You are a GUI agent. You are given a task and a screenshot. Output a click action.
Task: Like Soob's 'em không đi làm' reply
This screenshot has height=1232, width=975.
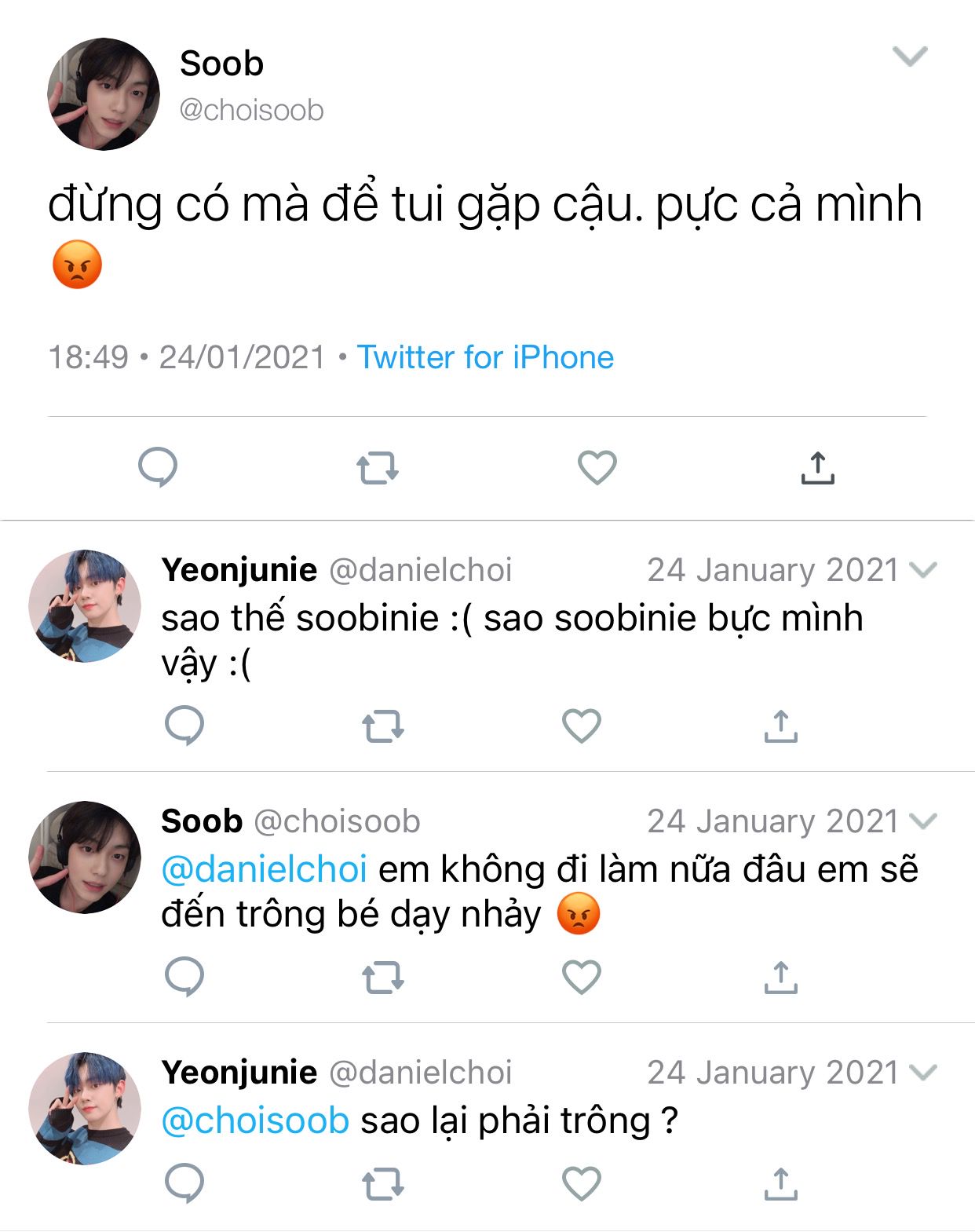[582, 978]
